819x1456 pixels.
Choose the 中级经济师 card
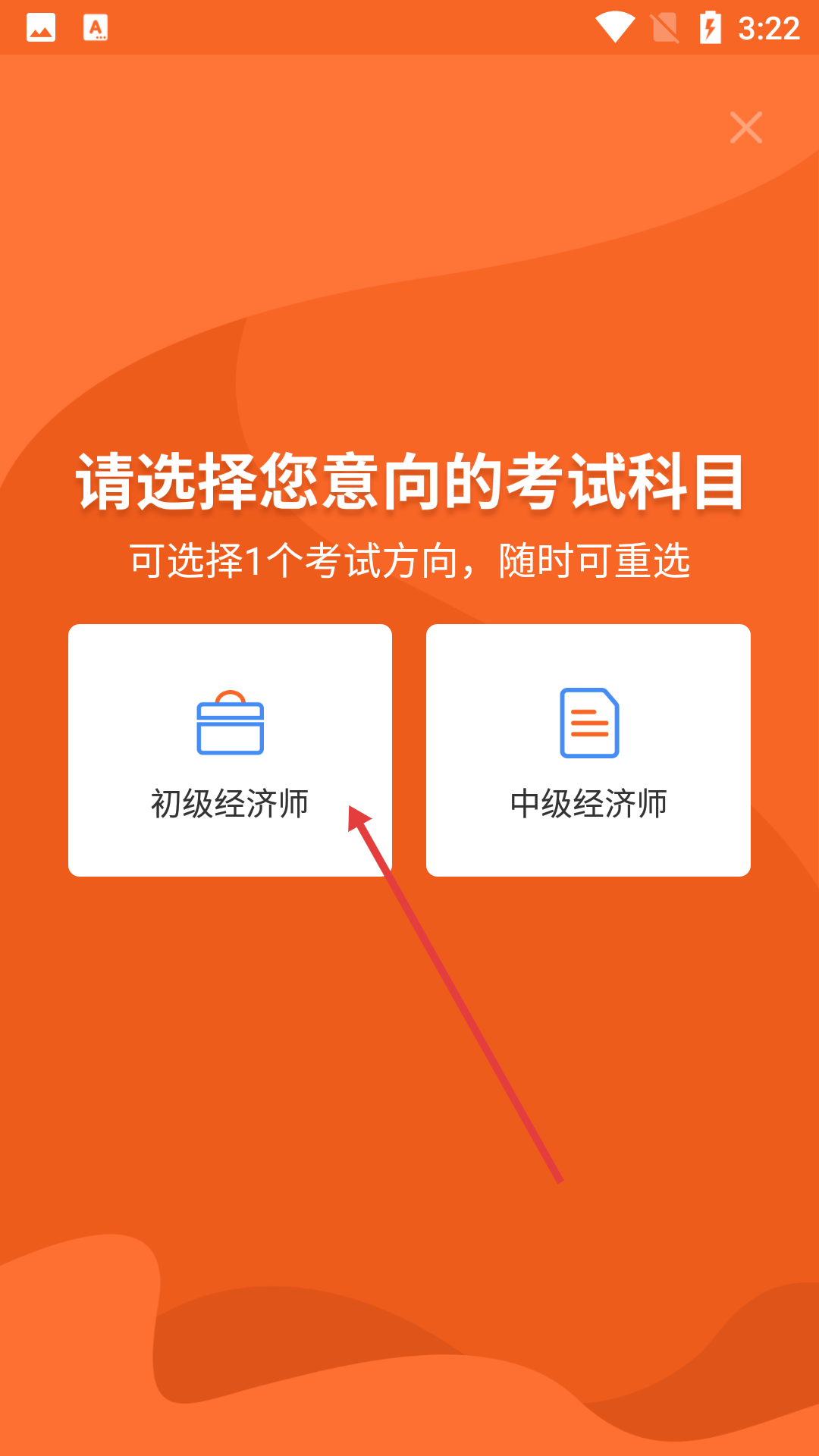pos(588,750)
